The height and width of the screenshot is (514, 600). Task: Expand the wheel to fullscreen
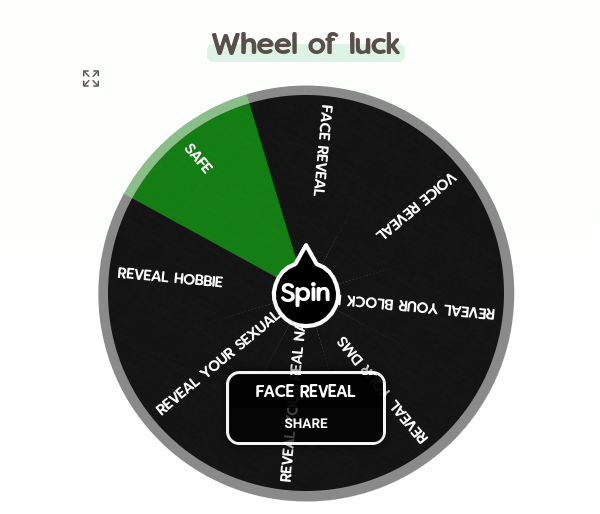coord(91,79)
